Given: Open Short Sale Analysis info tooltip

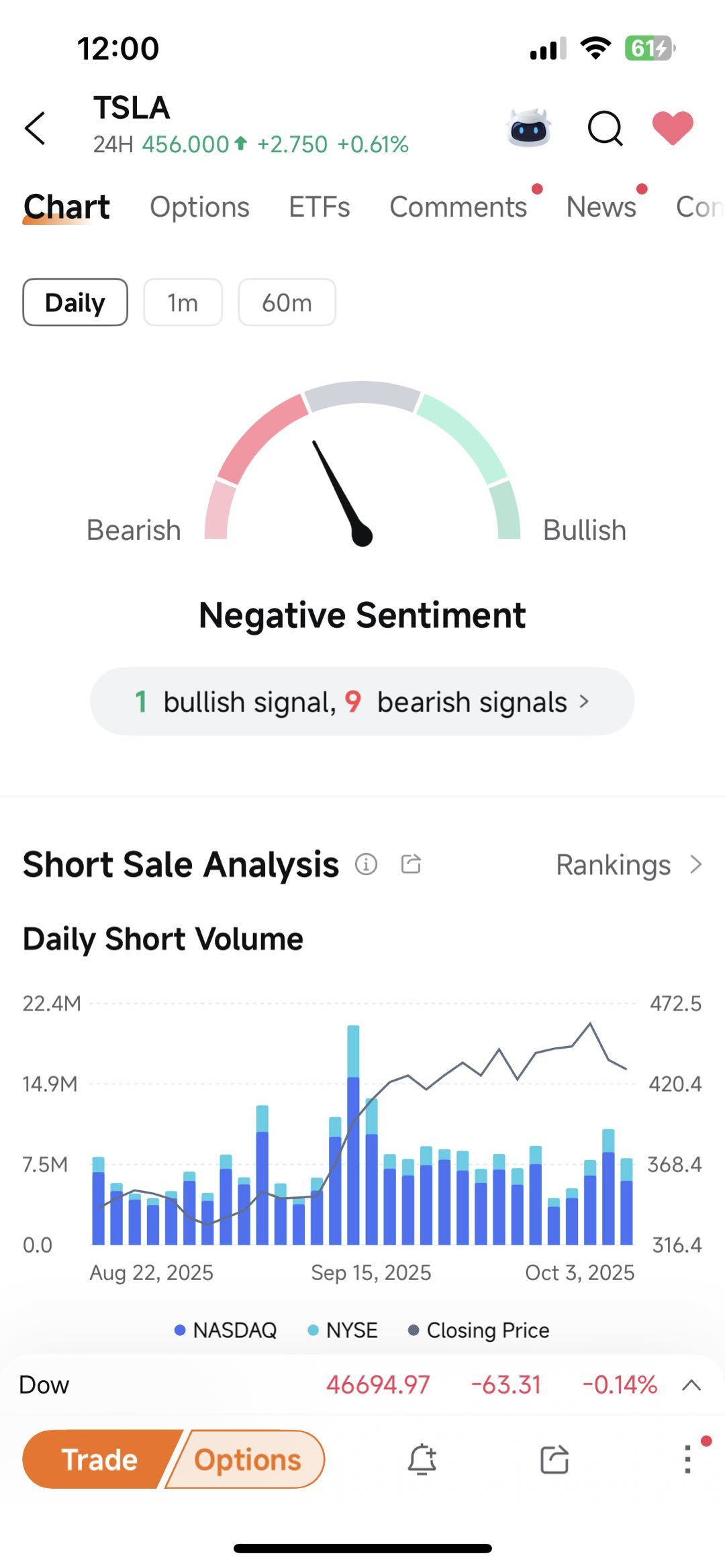Looking at the screenshot, I should coord(365,865).
